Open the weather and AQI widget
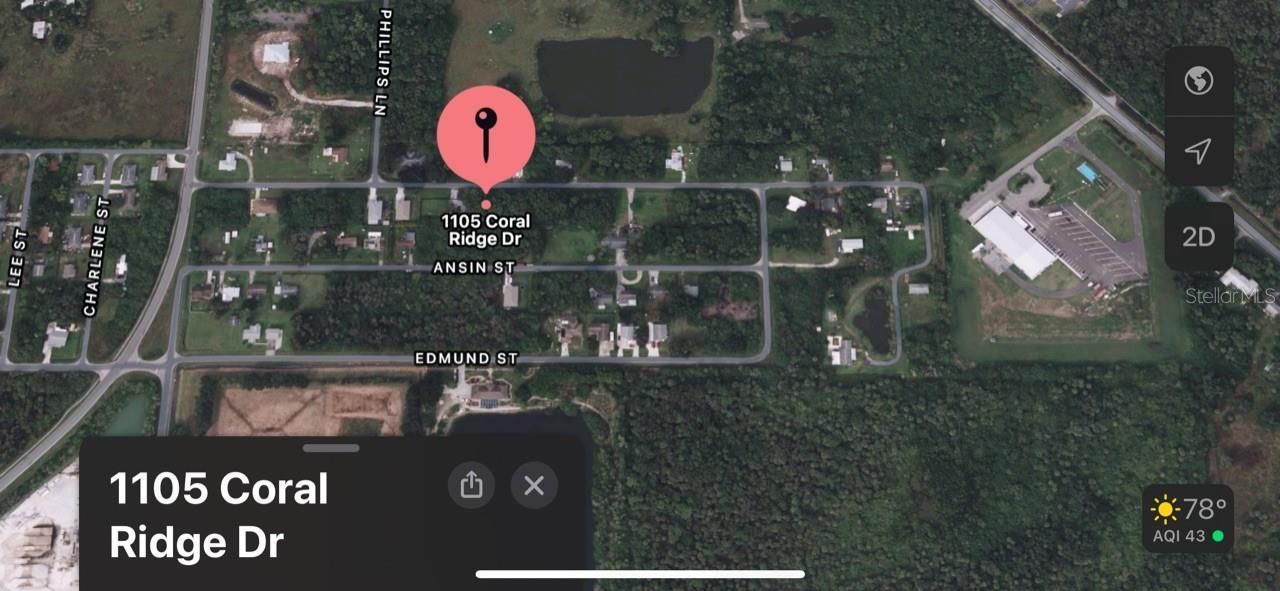 [x=1188, y=519]
